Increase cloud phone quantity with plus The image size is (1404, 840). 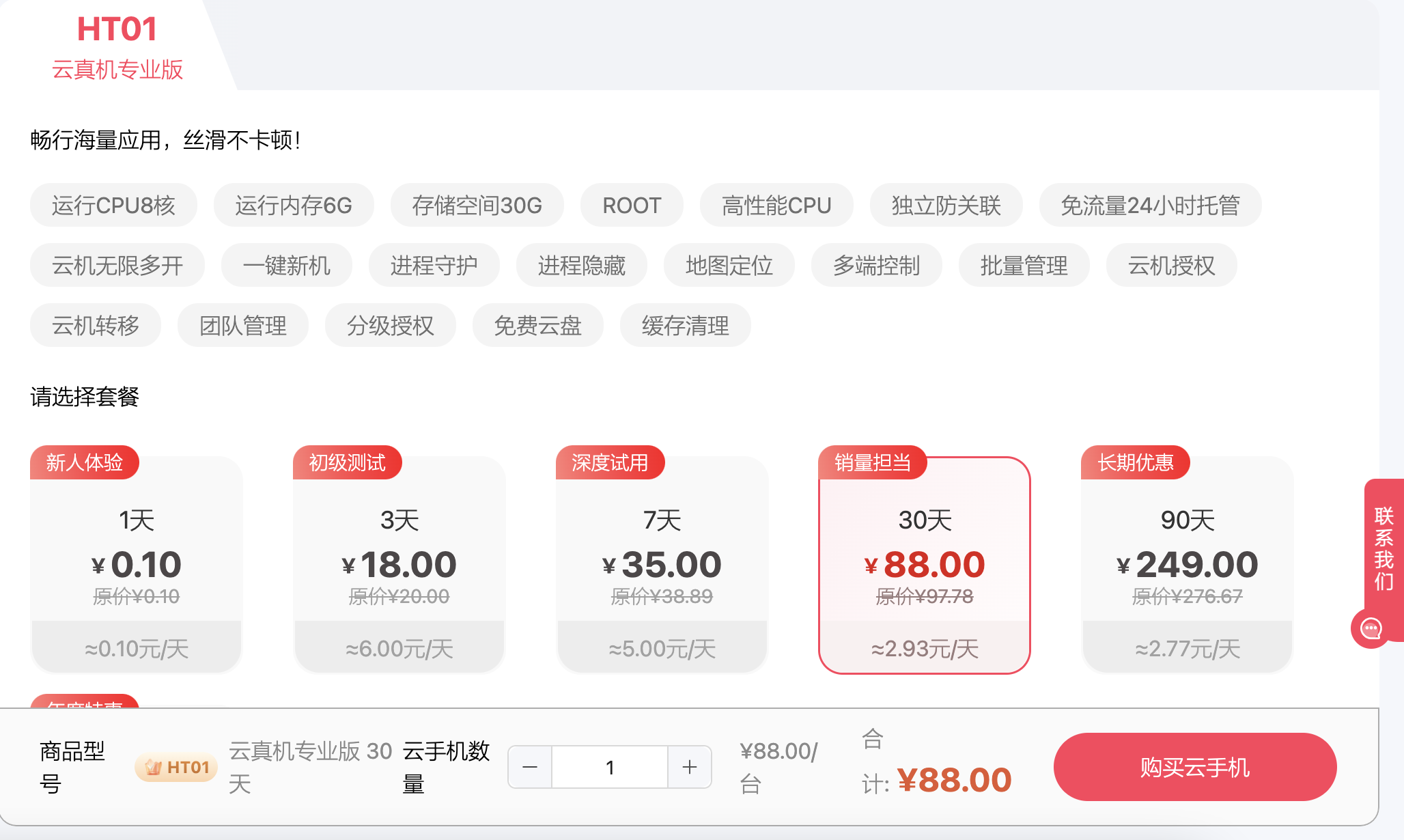pyautogui.click(x=690, y=767)
